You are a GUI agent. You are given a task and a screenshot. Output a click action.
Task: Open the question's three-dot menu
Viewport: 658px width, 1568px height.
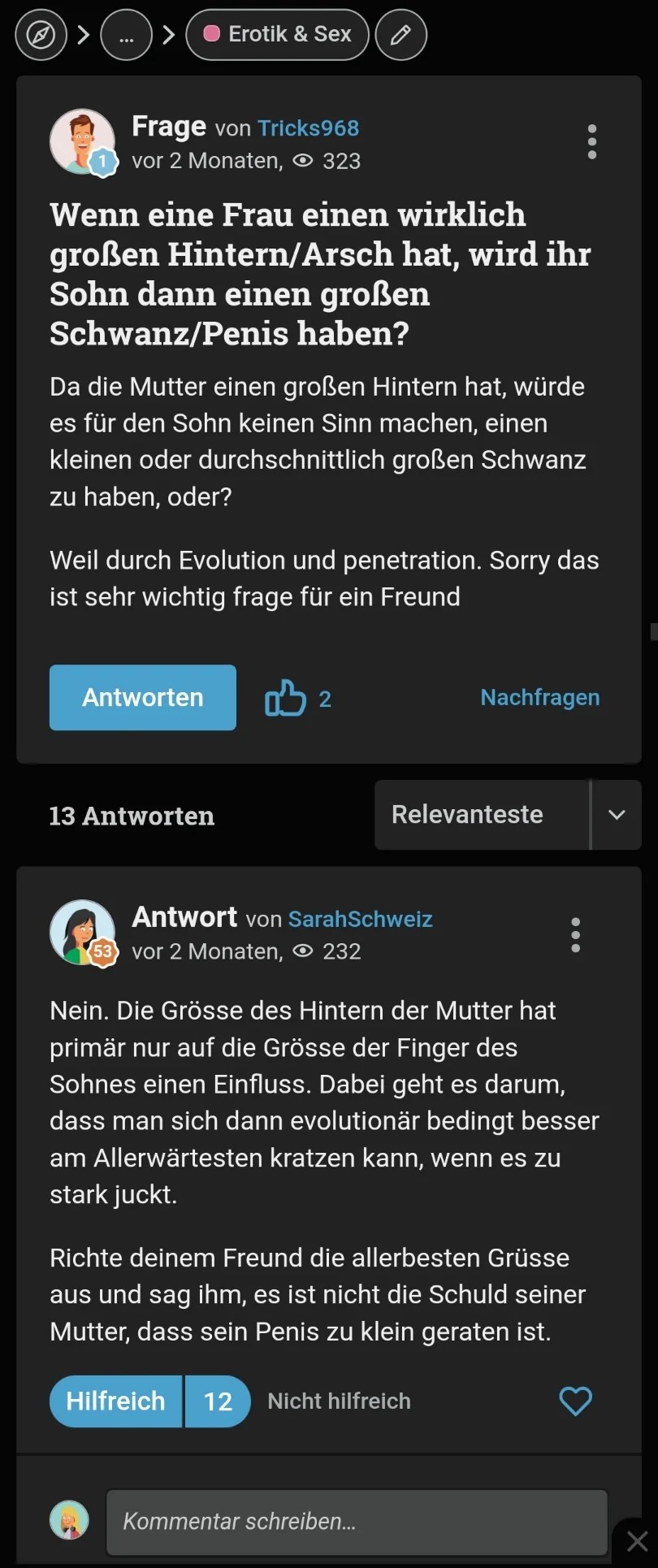592,142
